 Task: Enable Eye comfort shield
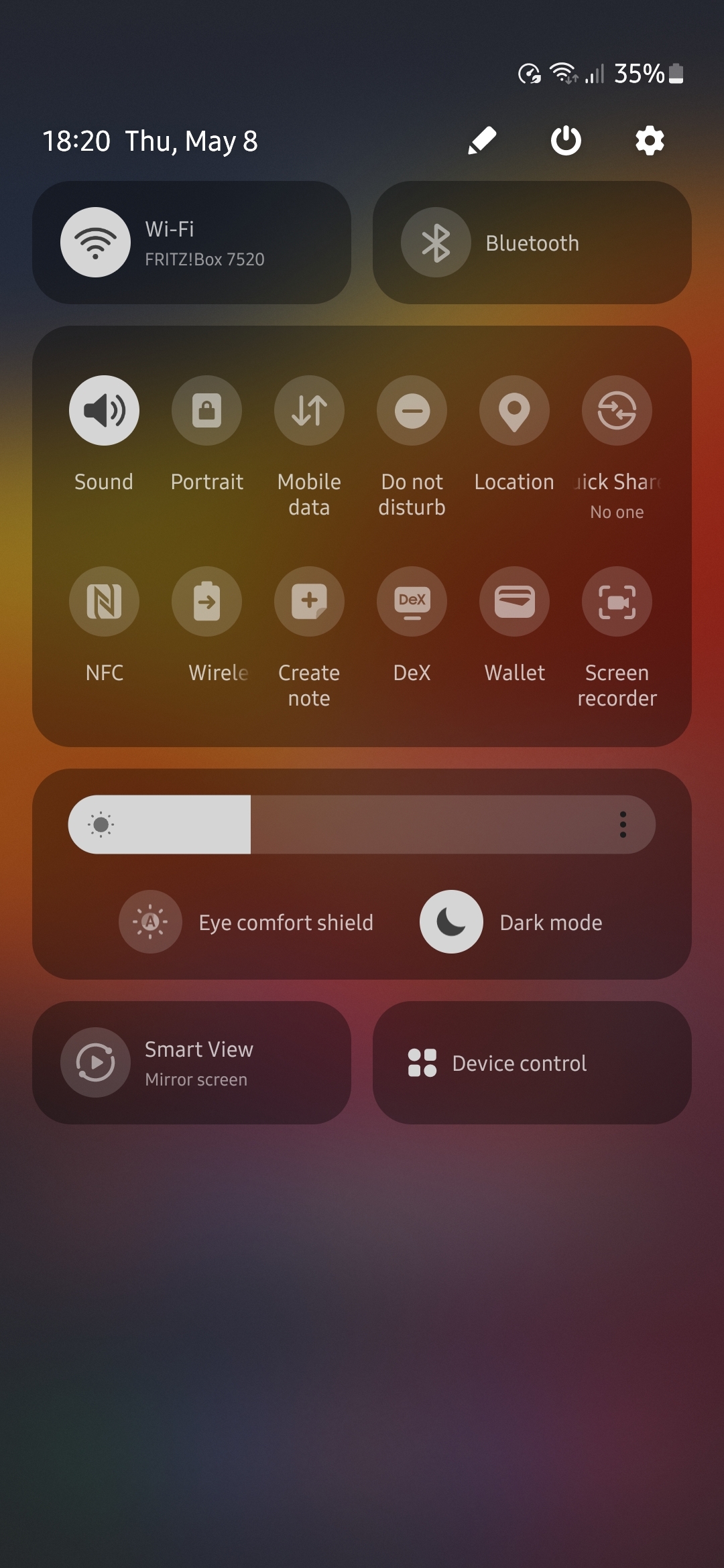click(150, 922)
